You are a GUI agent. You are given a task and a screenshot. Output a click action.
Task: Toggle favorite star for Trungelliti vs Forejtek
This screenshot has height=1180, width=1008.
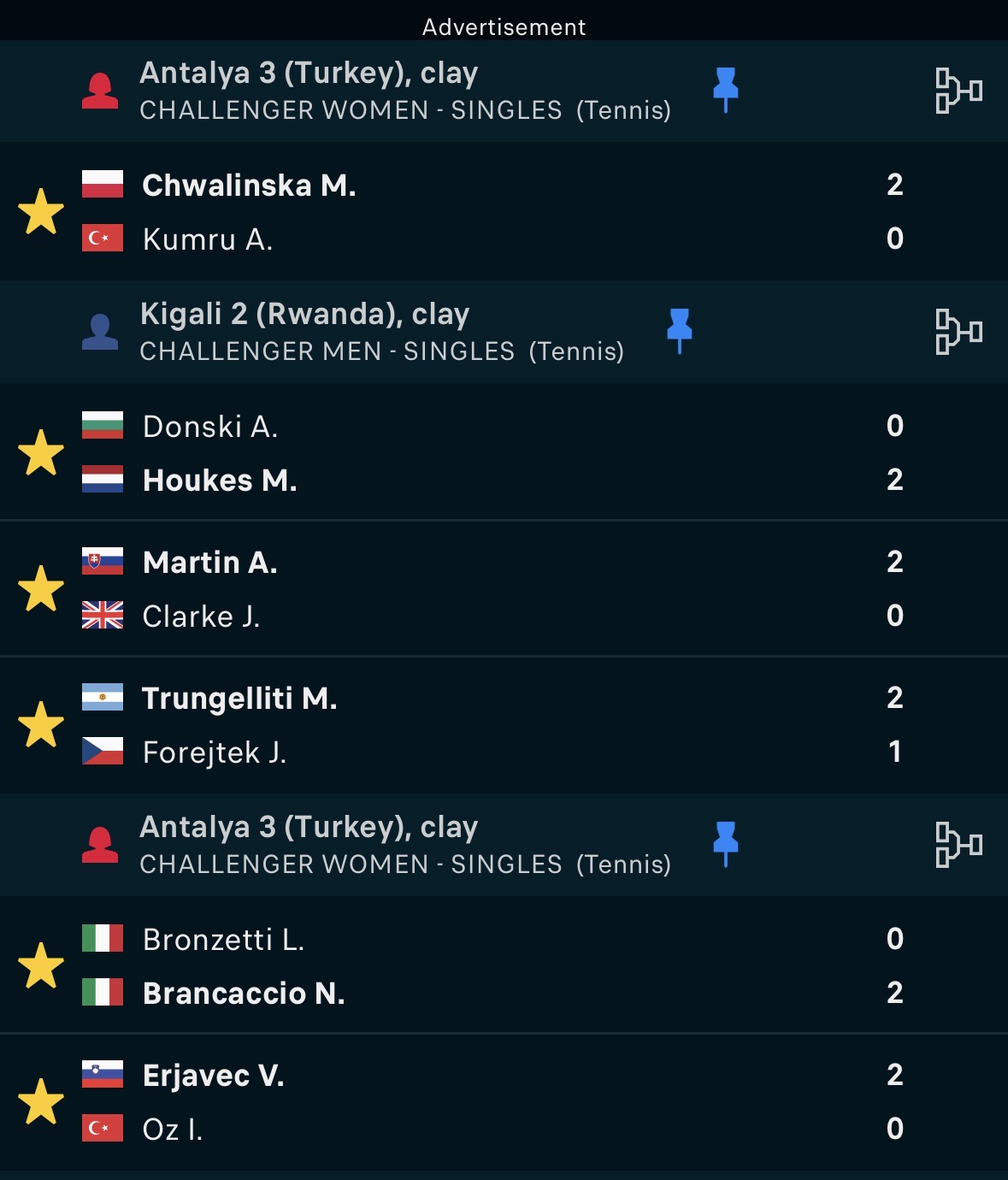[x=41, y=725]
